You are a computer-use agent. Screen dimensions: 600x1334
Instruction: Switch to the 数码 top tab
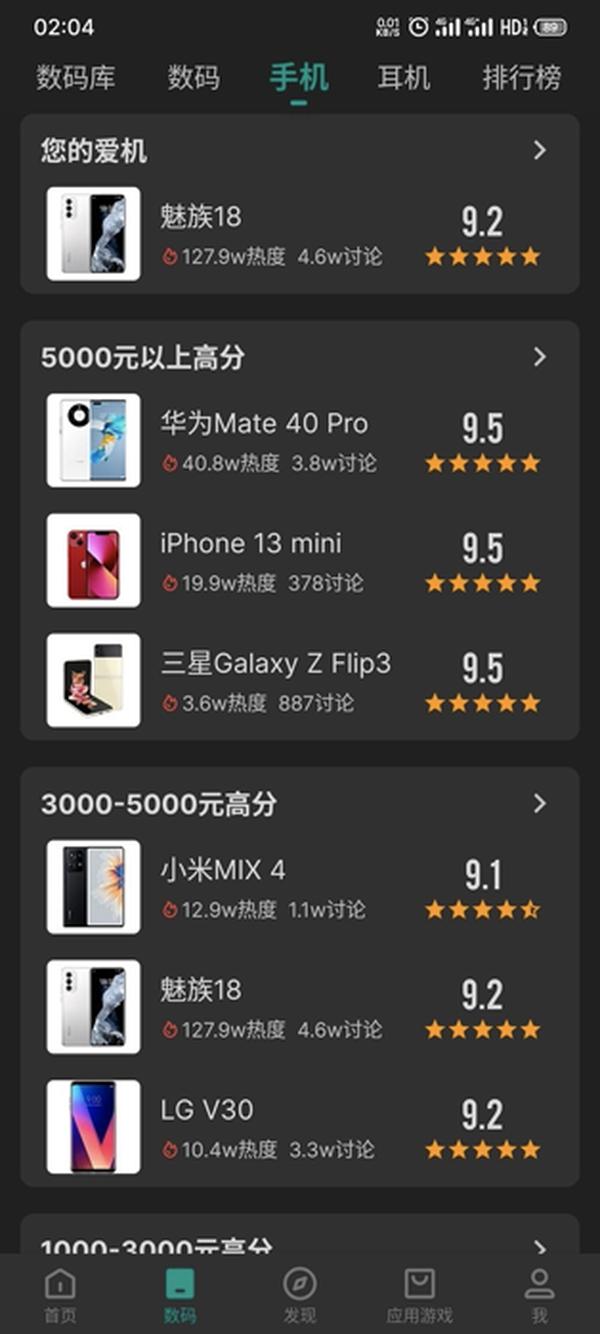[193, 77]
